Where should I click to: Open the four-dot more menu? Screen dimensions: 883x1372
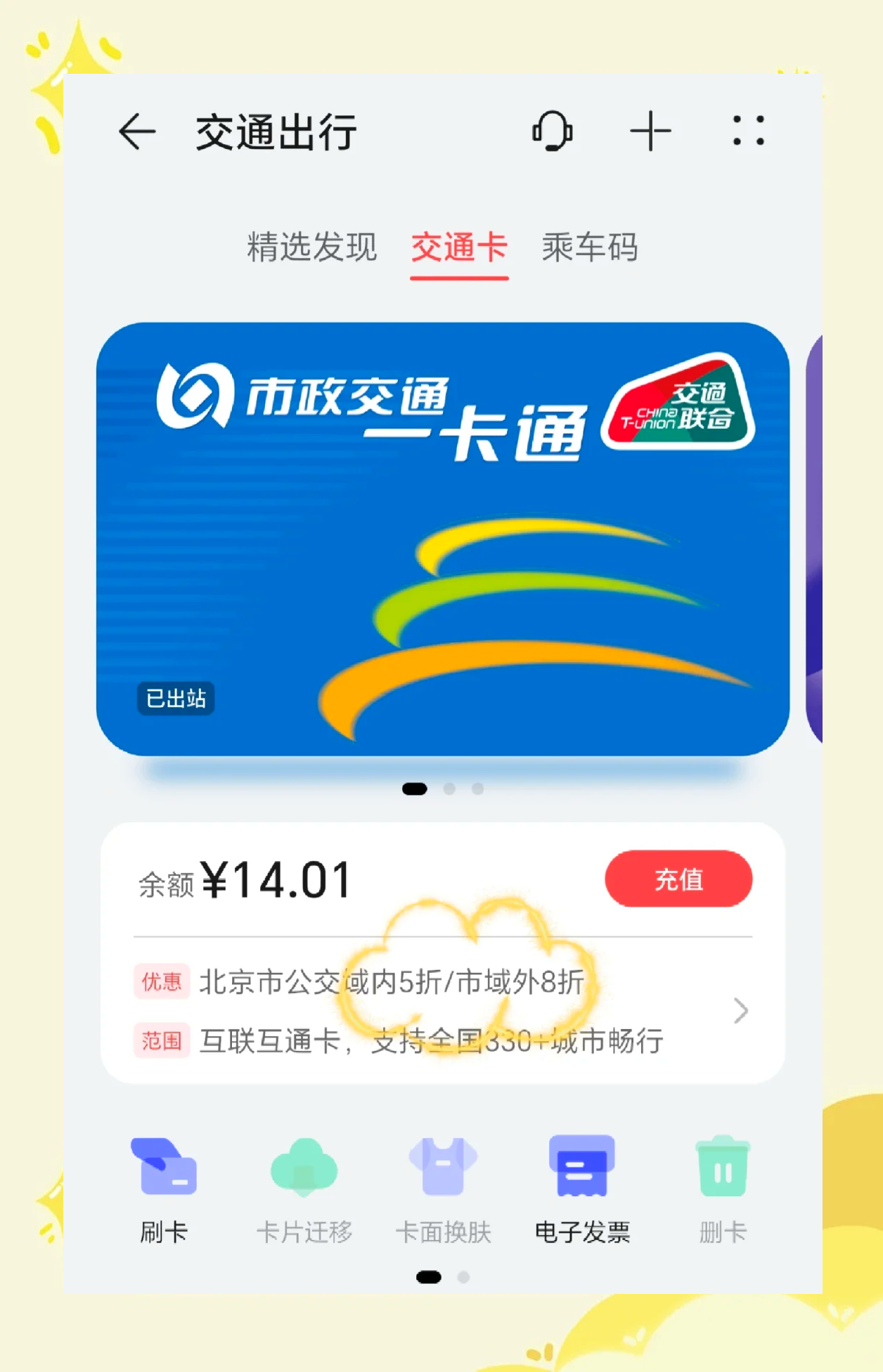coord(748,131)
